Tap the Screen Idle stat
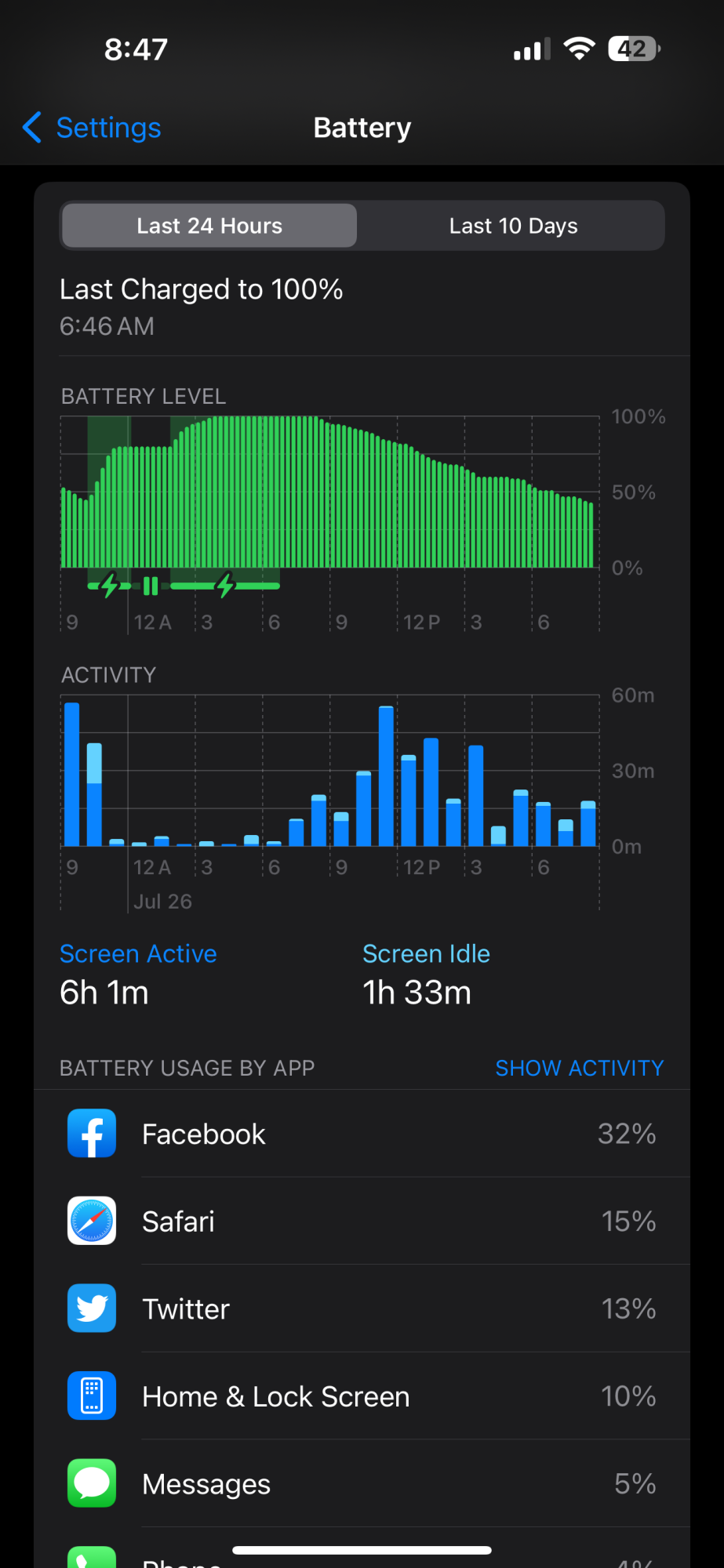The image size is (724, 1568). [426, 974]
